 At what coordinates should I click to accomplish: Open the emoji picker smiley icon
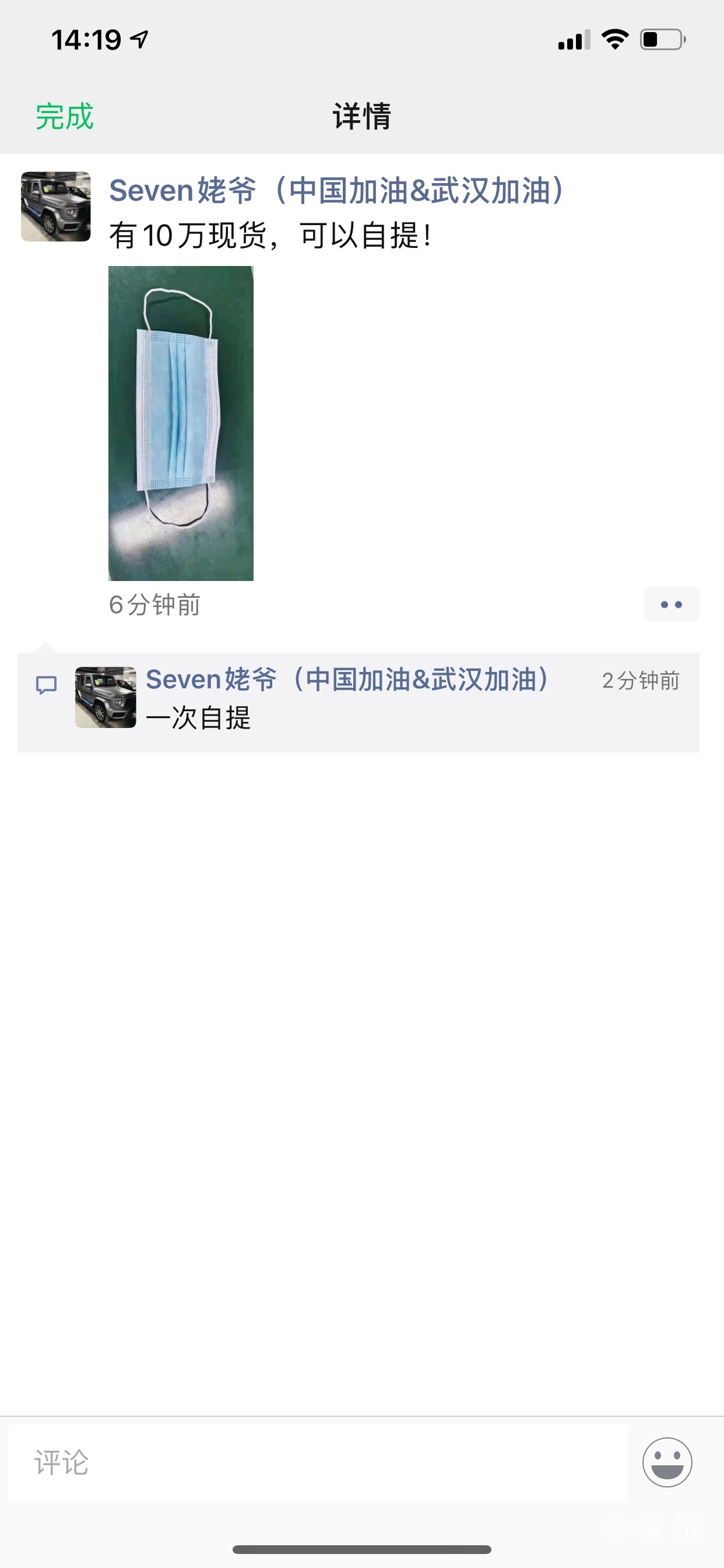click(667, 1462)
